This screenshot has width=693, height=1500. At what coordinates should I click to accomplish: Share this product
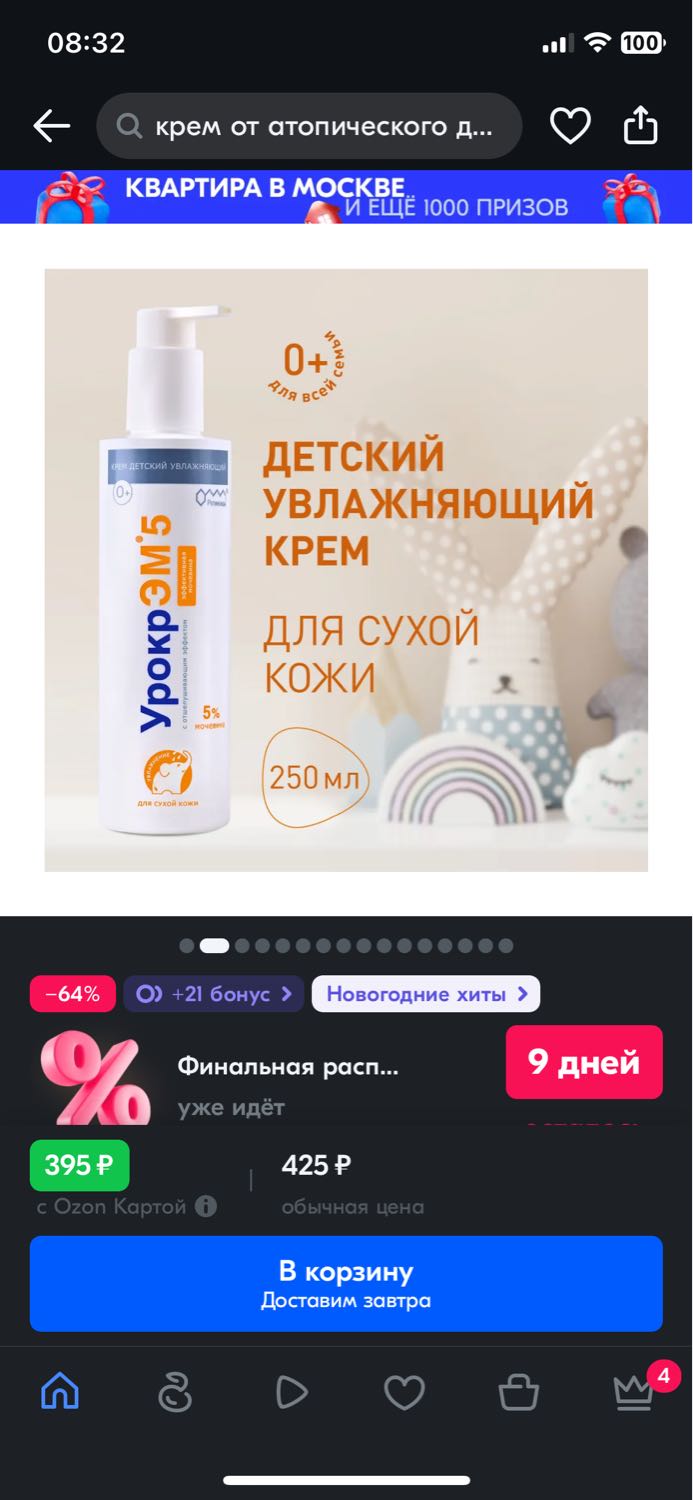pos(641,126)
